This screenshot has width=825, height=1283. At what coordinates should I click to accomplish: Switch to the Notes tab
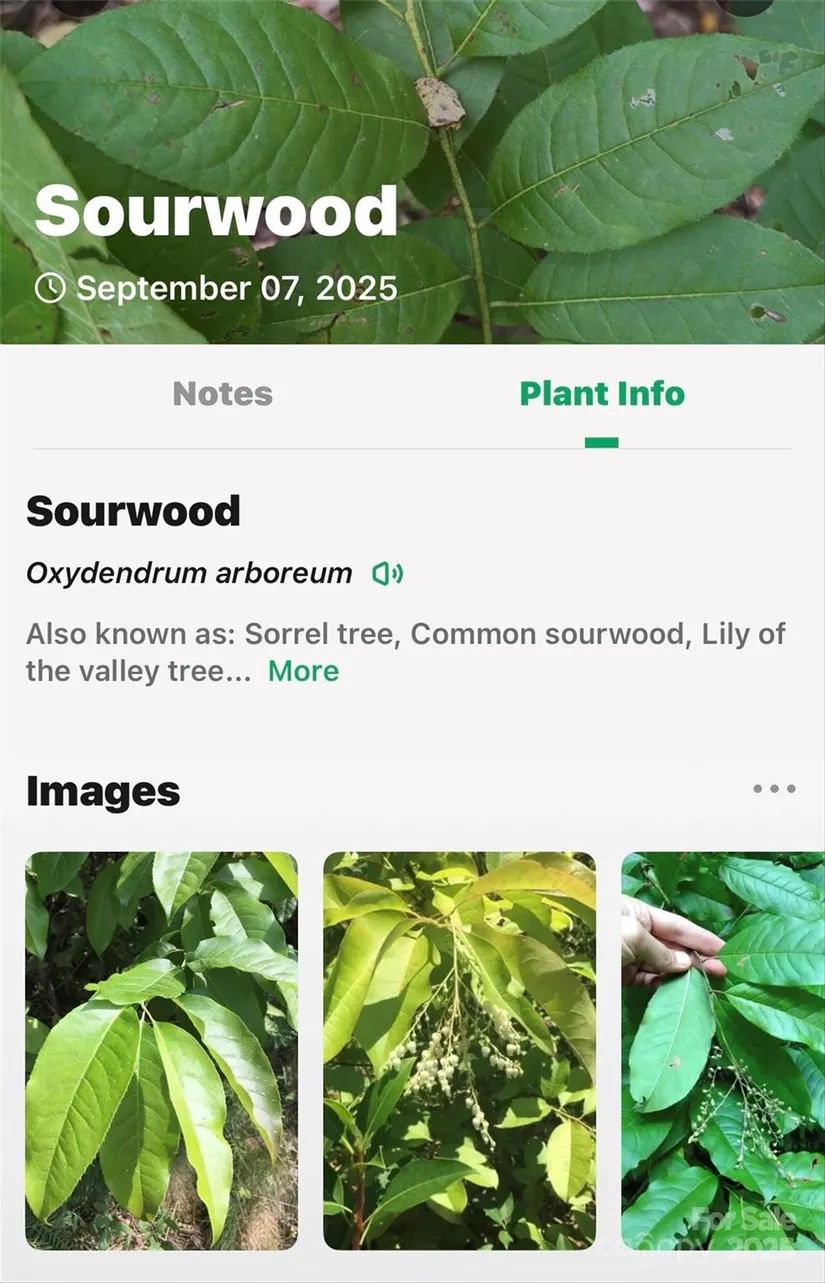(x=222, y=394)
